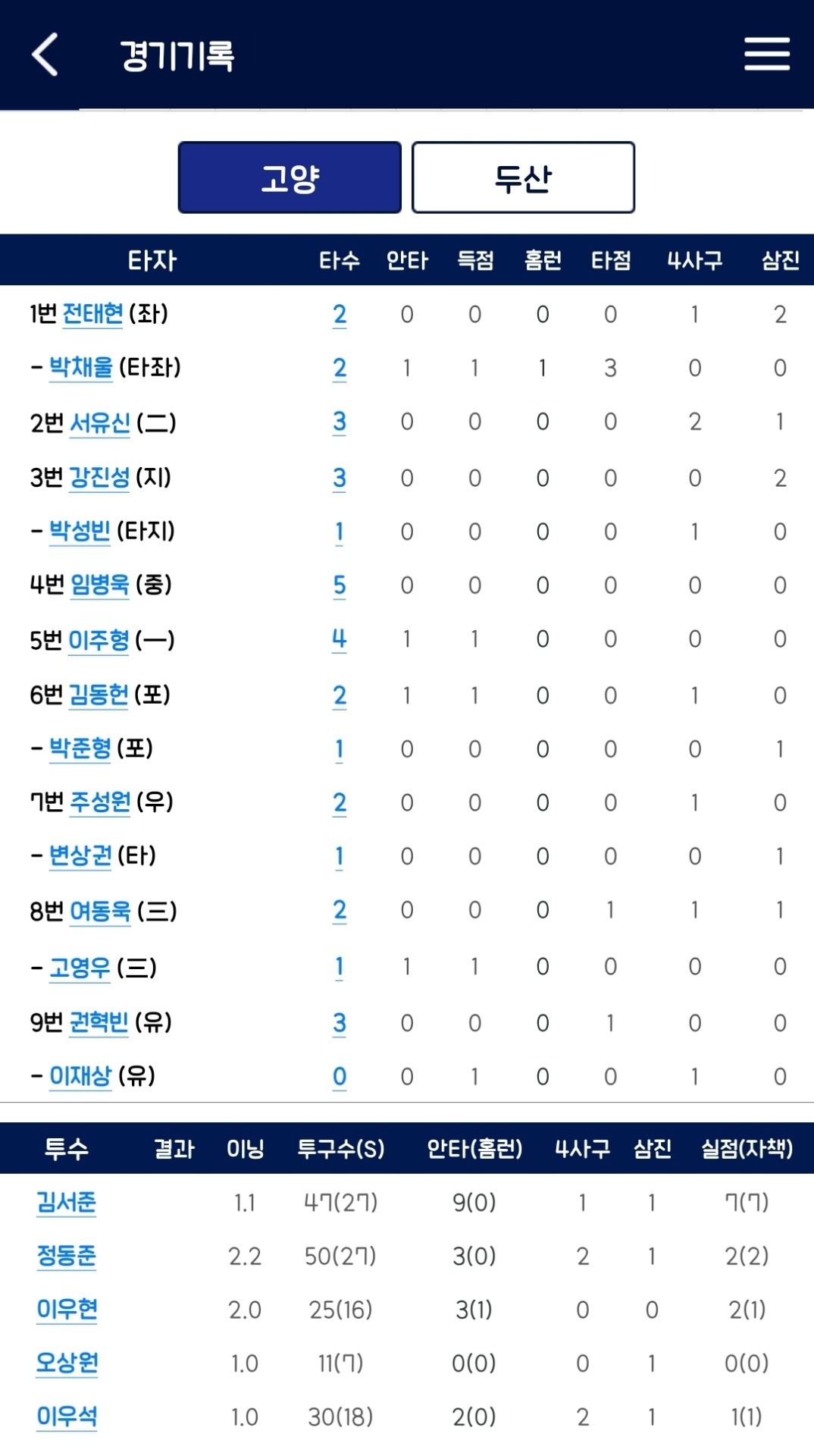814x1456 pixels.
Task: View player 서유신's details
Action: coord(100,422)
